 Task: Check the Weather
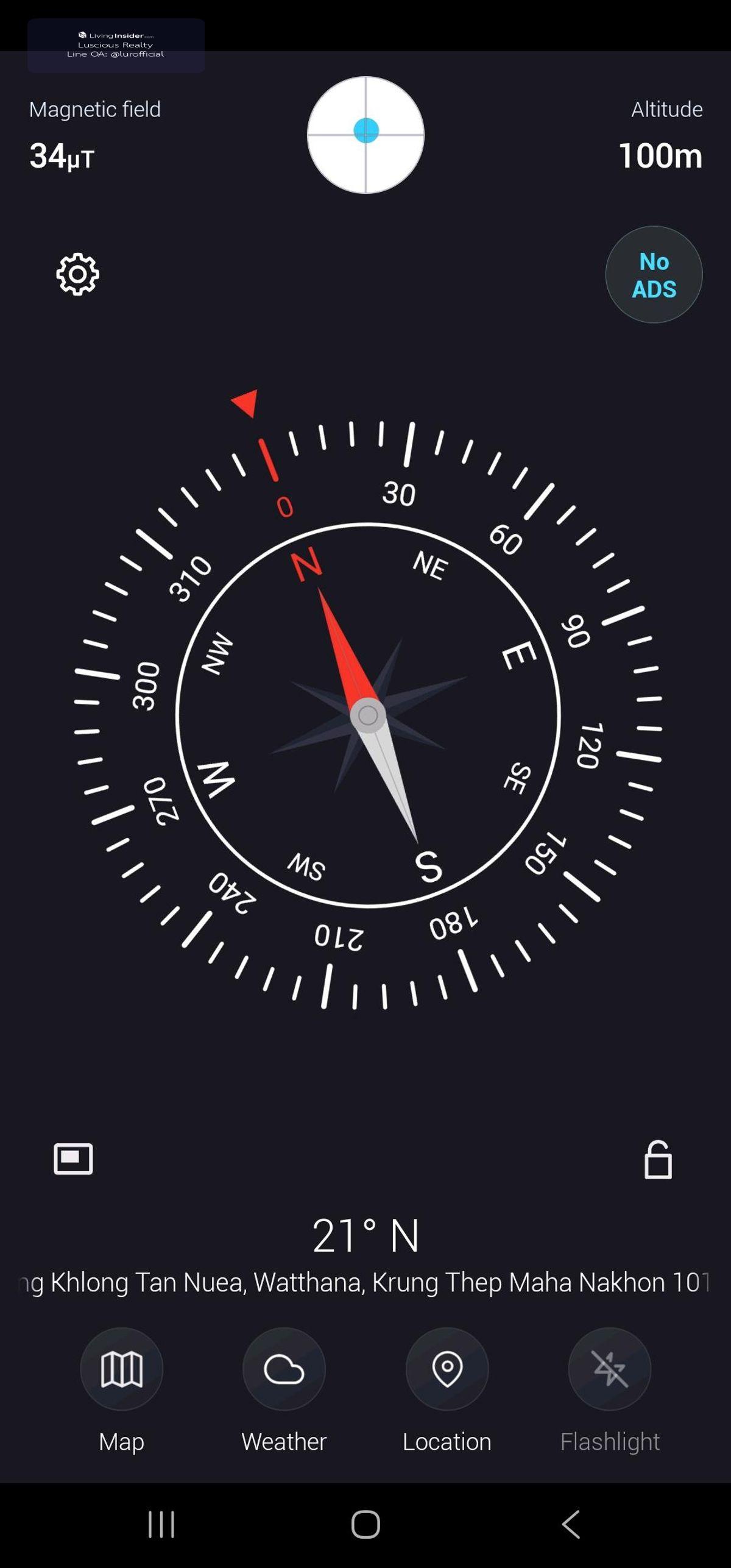click(284, 1369)
